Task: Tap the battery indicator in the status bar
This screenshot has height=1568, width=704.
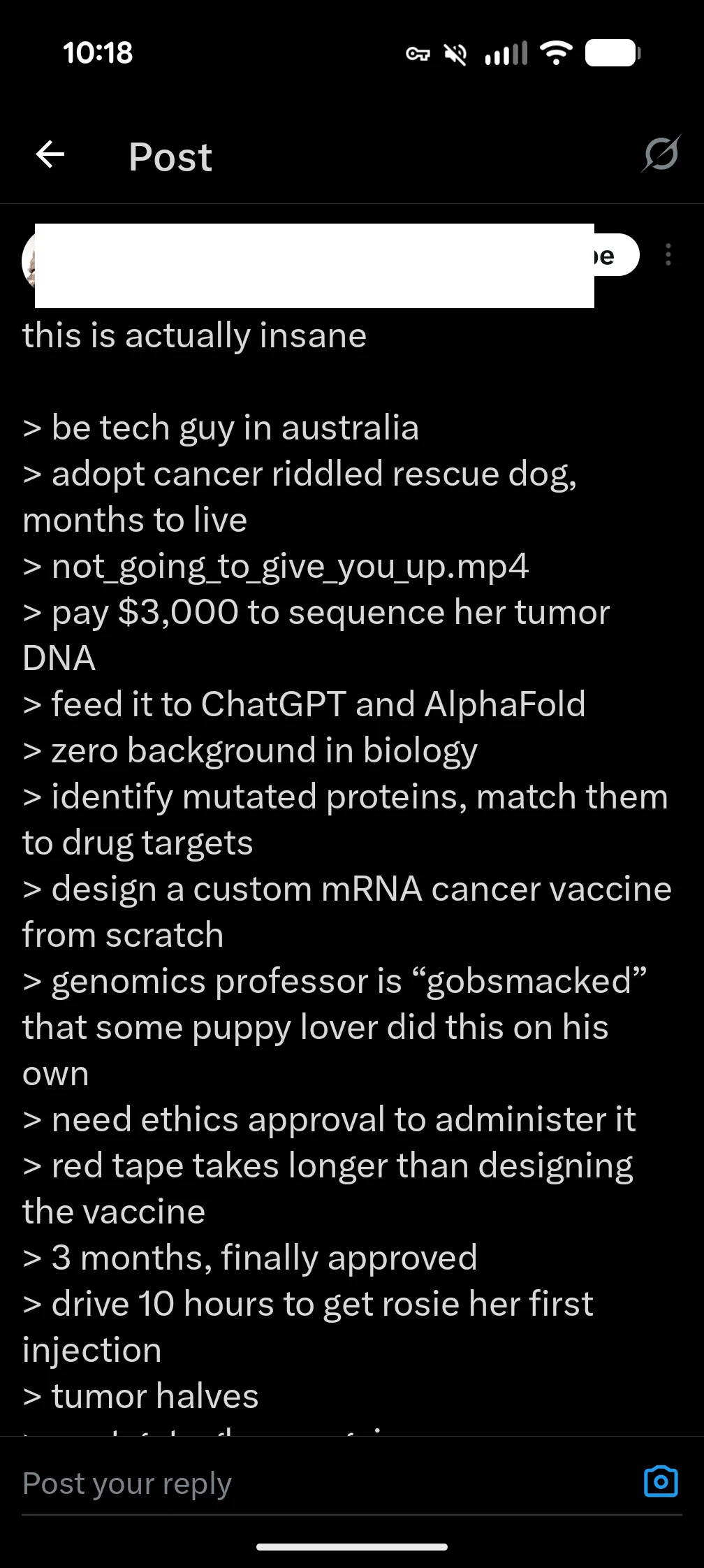Action: tap(611, 52)
